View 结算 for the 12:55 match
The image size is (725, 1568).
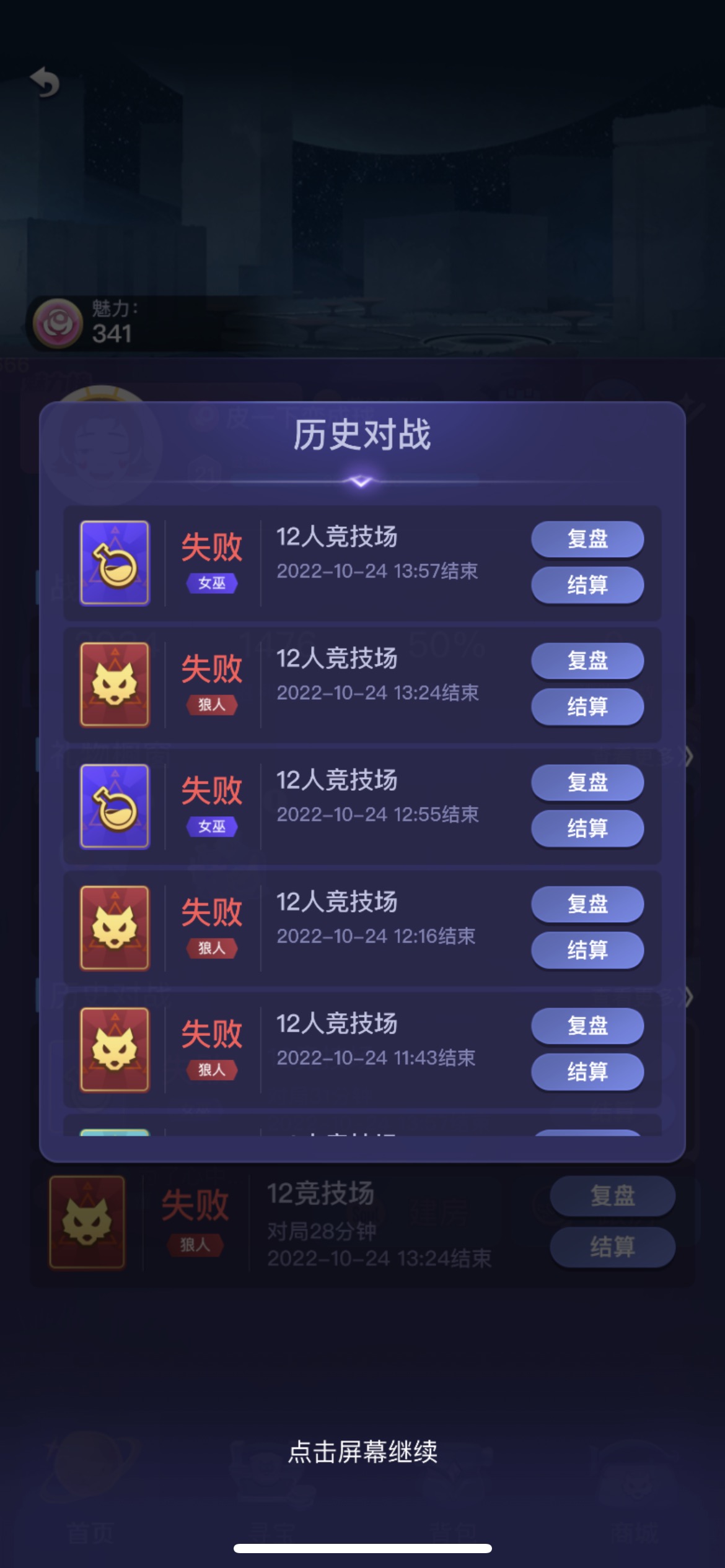pyautogui.click(x=587, y=828)
